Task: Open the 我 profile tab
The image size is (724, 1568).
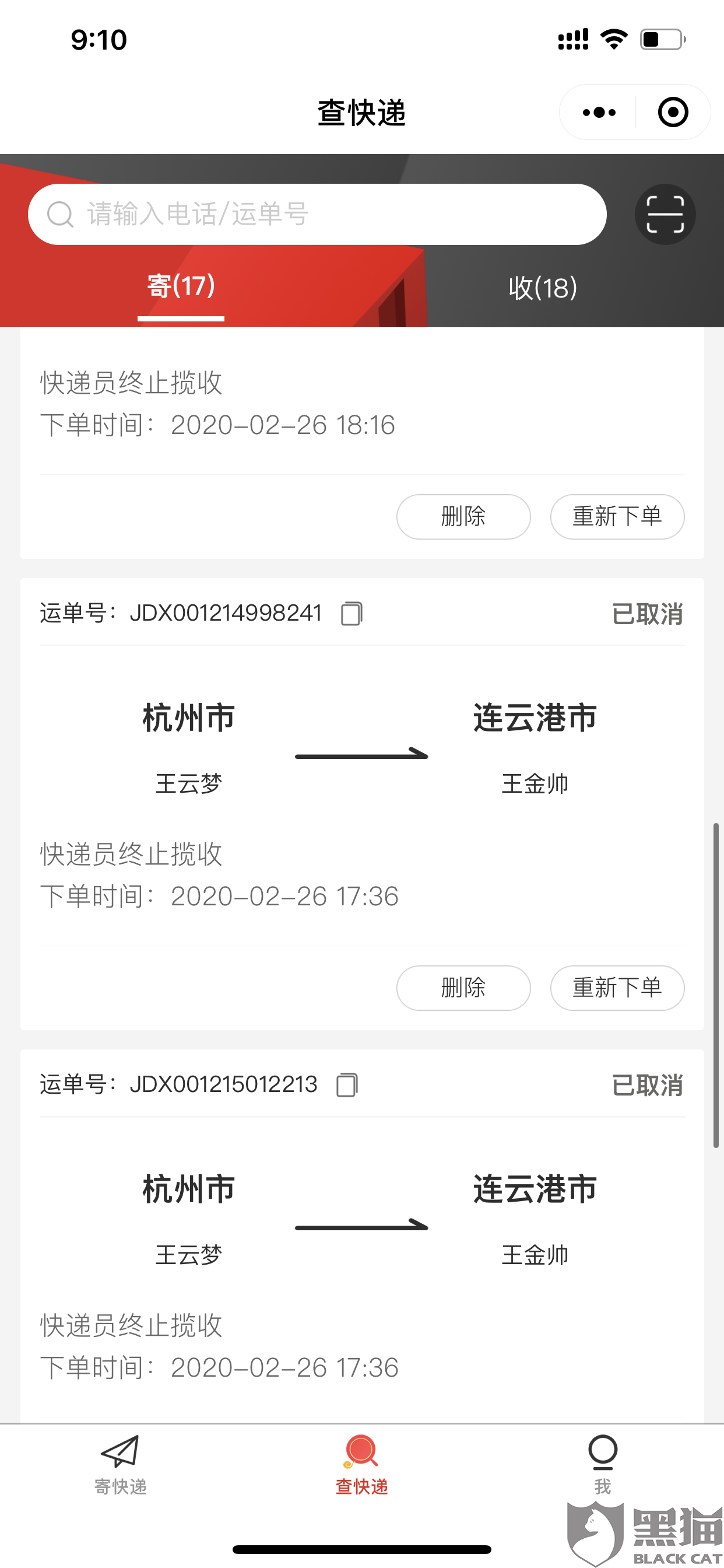Action: coord(602,1465)
